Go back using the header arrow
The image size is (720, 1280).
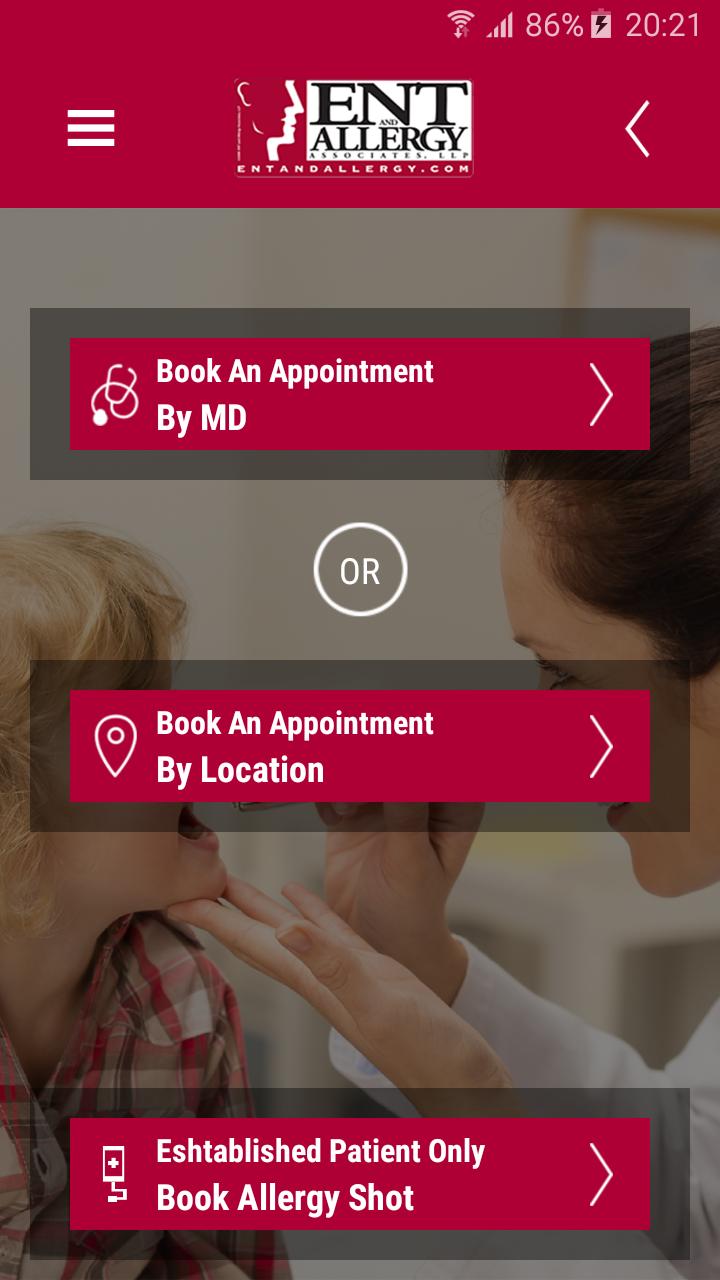(638, 129)
